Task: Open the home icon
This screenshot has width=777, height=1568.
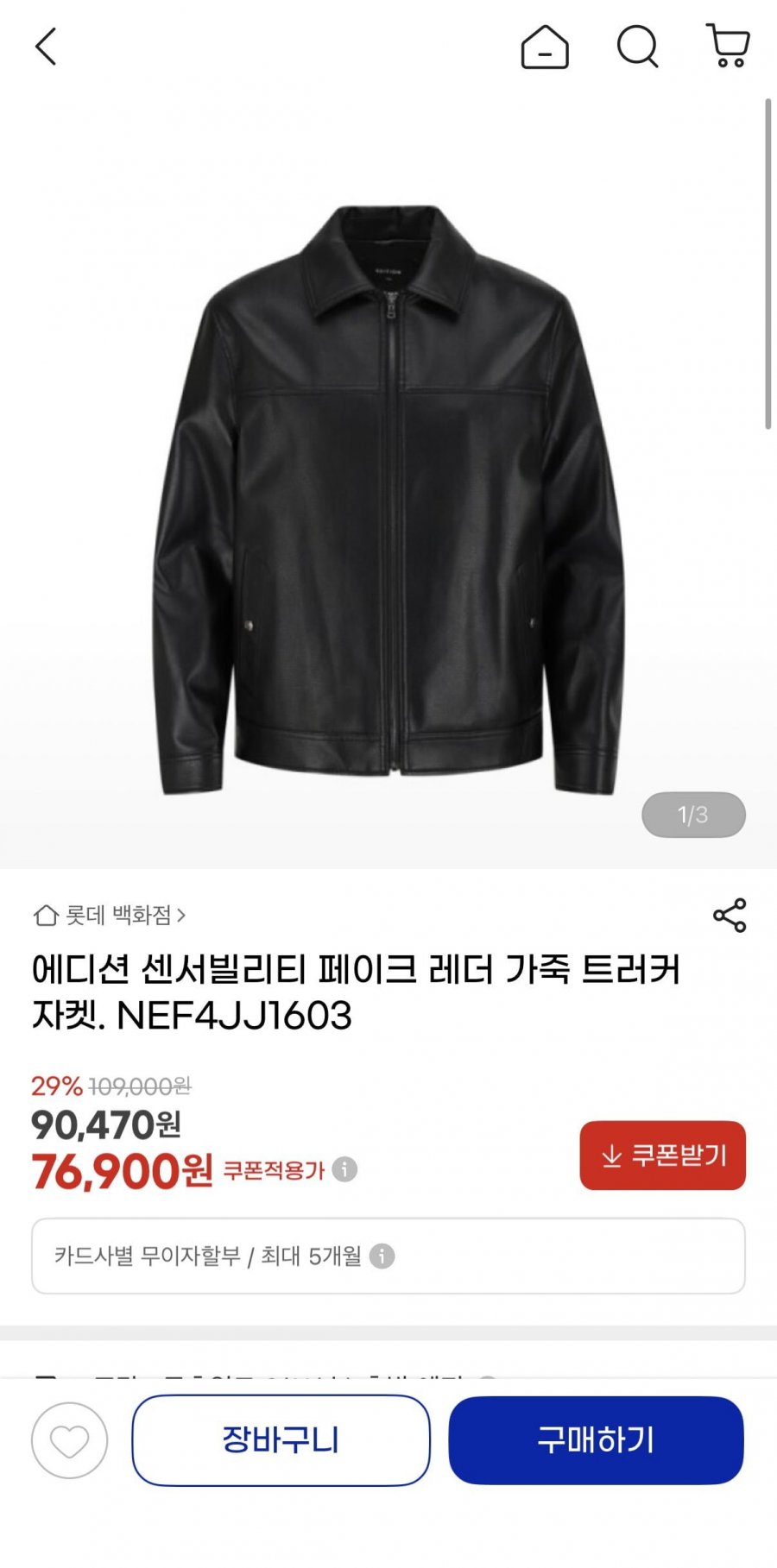Action: [545, 47]
